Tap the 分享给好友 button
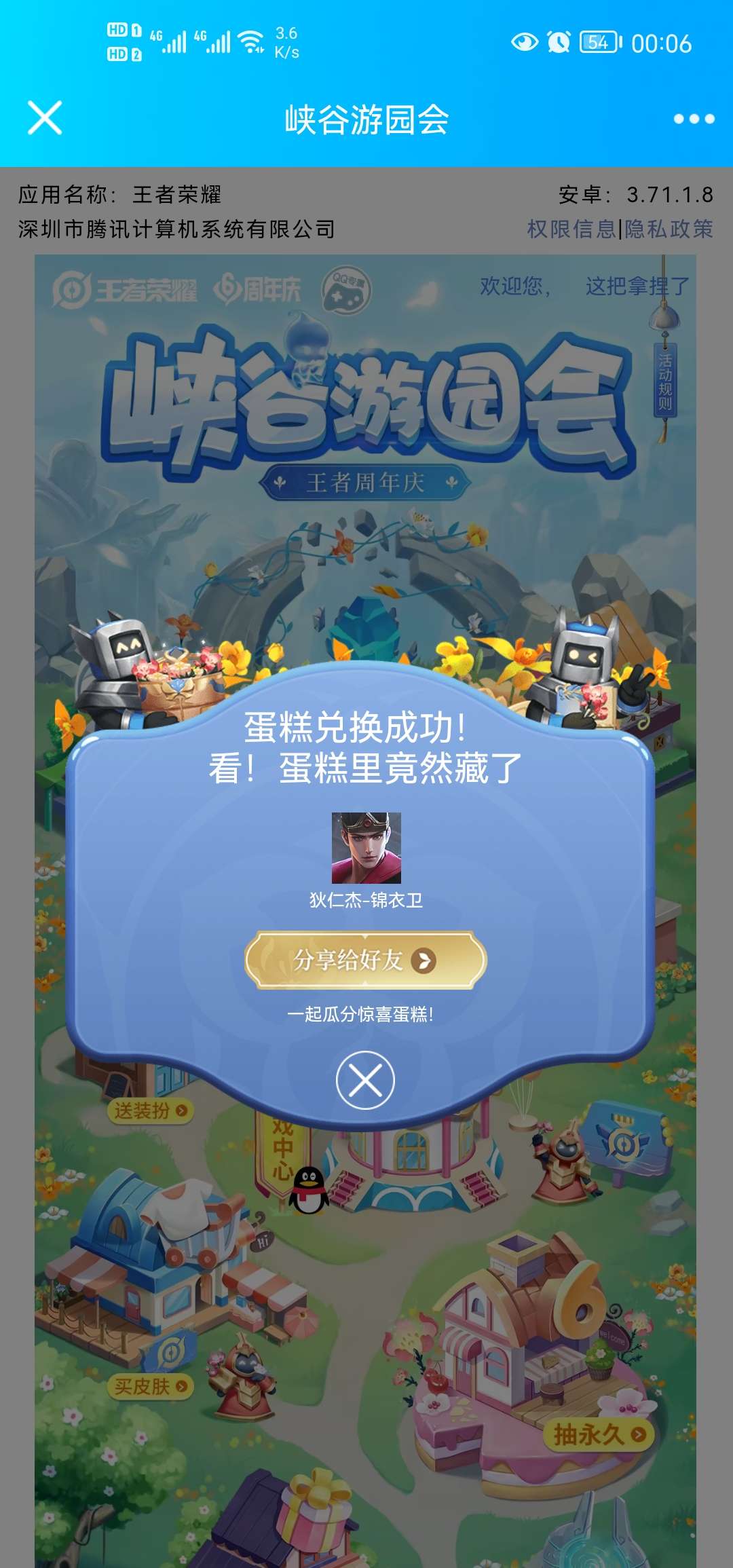Viewport: 733px width, 1568px height. point(365,960)
